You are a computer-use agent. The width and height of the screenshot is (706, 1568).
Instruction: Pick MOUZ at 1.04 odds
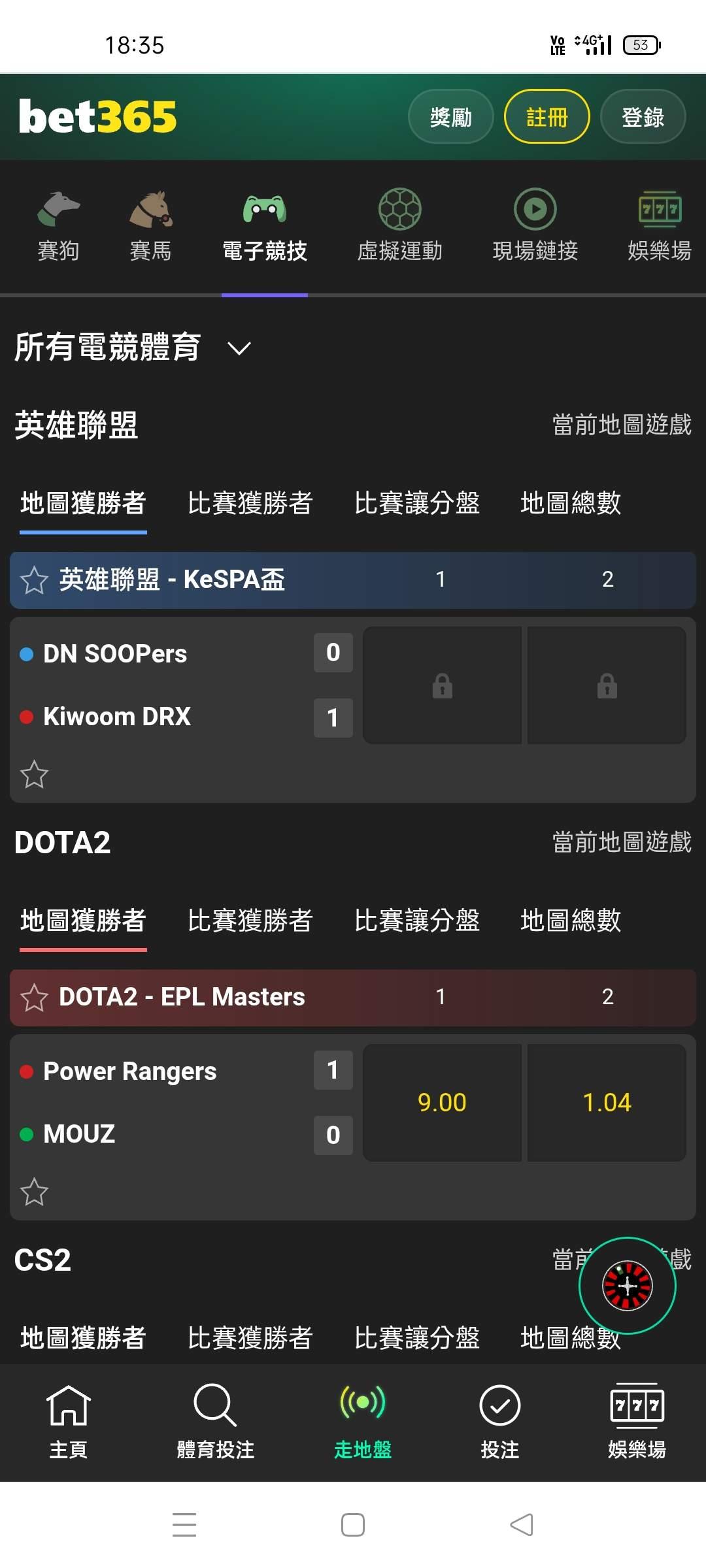pos(607,1103)
